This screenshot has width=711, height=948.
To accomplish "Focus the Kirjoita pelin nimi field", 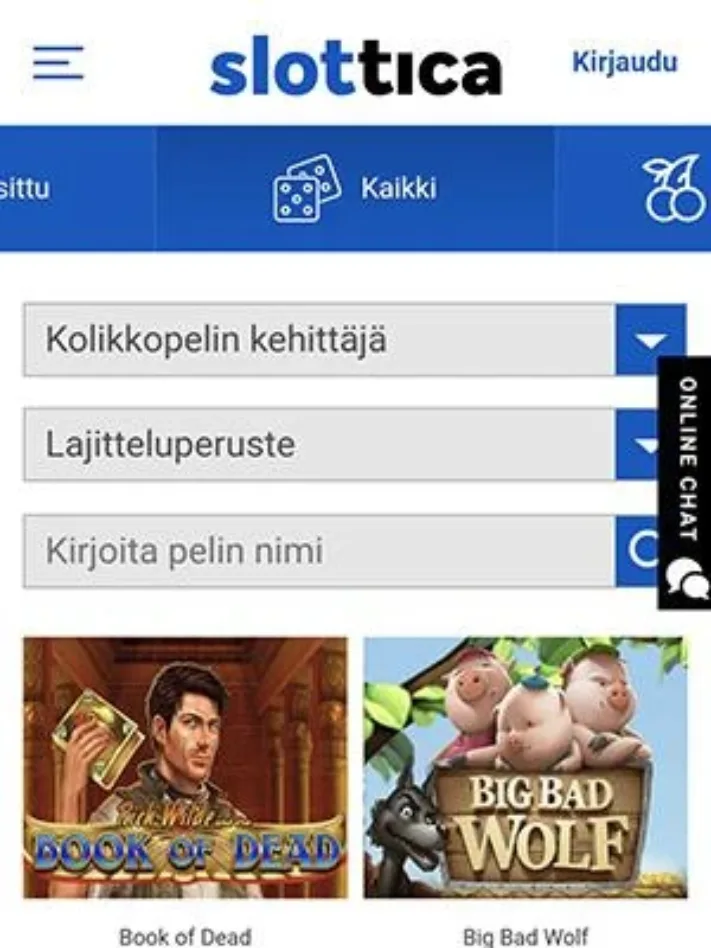I will pos(318,551).
